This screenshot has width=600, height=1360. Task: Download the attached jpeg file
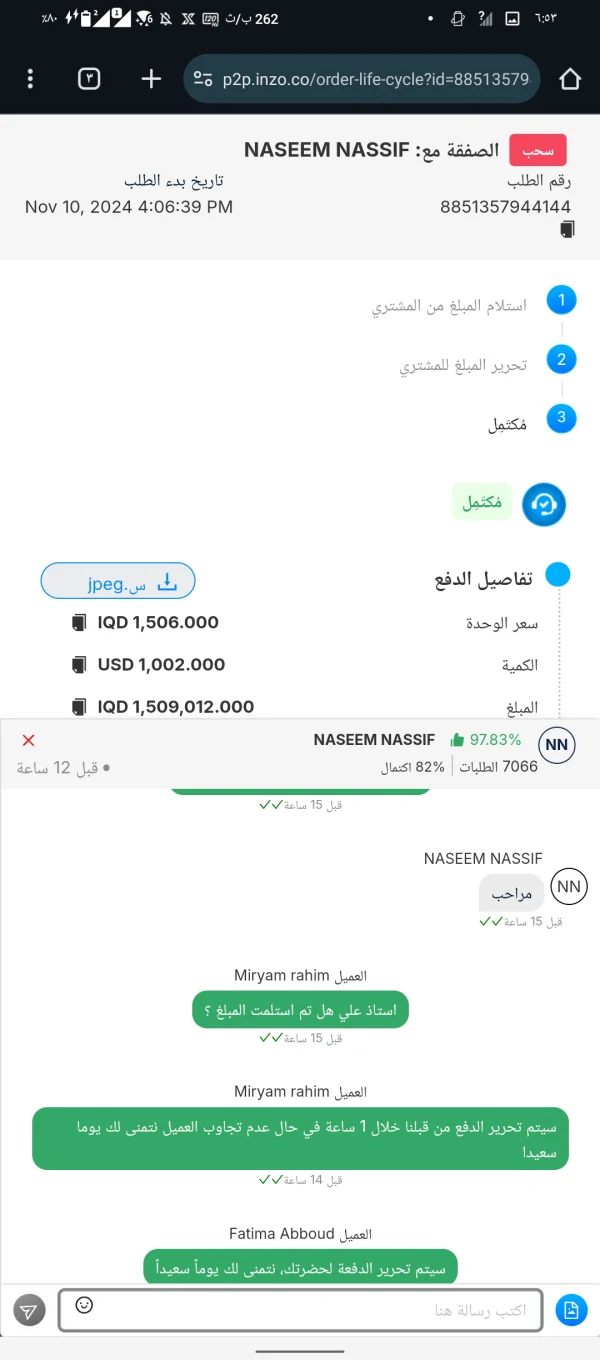[118, 581]
